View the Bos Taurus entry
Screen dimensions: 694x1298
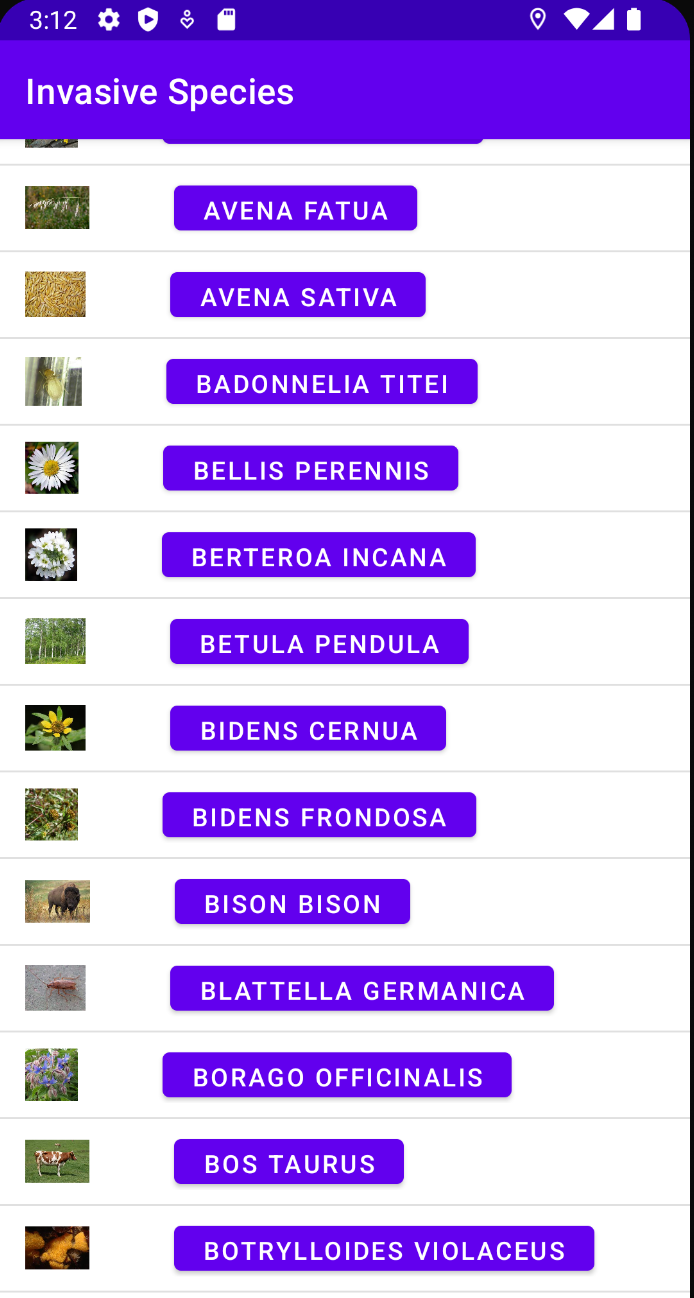point(289,1162)
